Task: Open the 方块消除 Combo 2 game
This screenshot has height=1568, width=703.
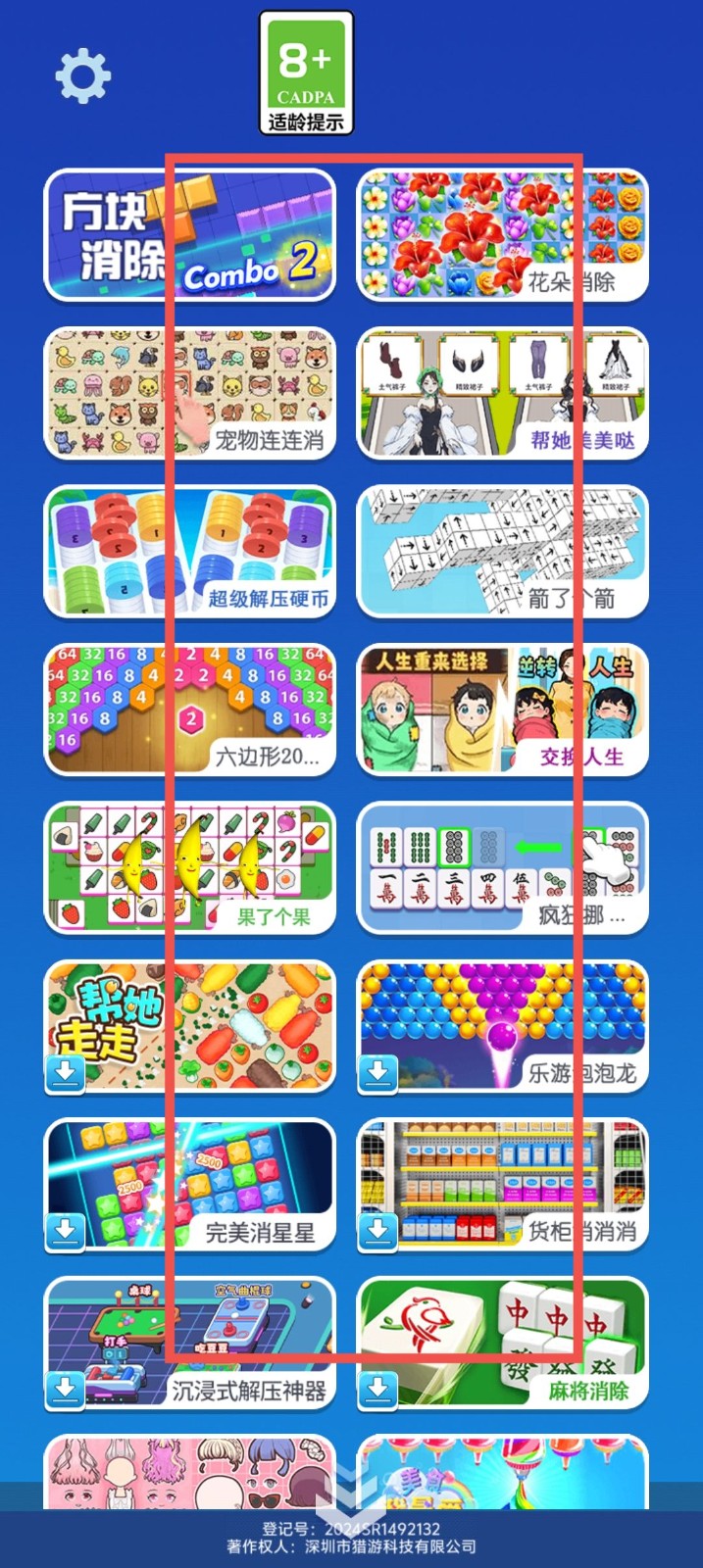Action: pos(190,235)
